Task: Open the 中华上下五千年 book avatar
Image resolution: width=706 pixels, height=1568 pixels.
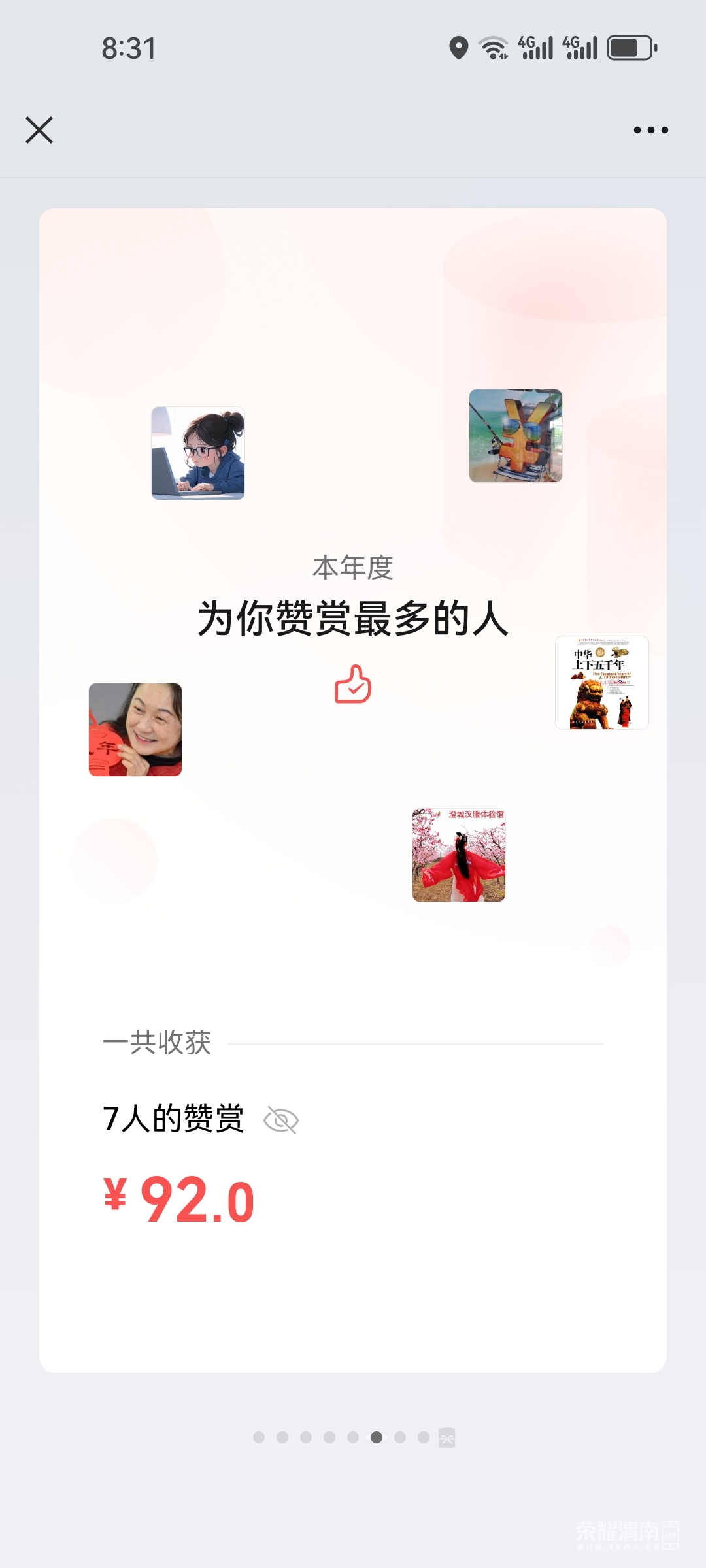Action: click(x=601, y=683)
